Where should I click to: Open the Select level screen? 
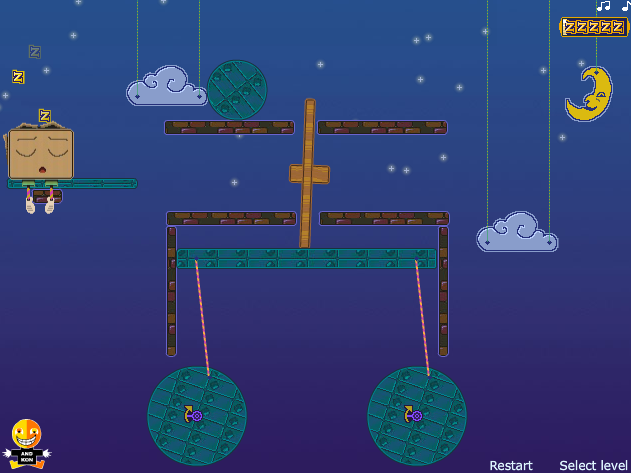pyautogui.click(x=593, y=465)
